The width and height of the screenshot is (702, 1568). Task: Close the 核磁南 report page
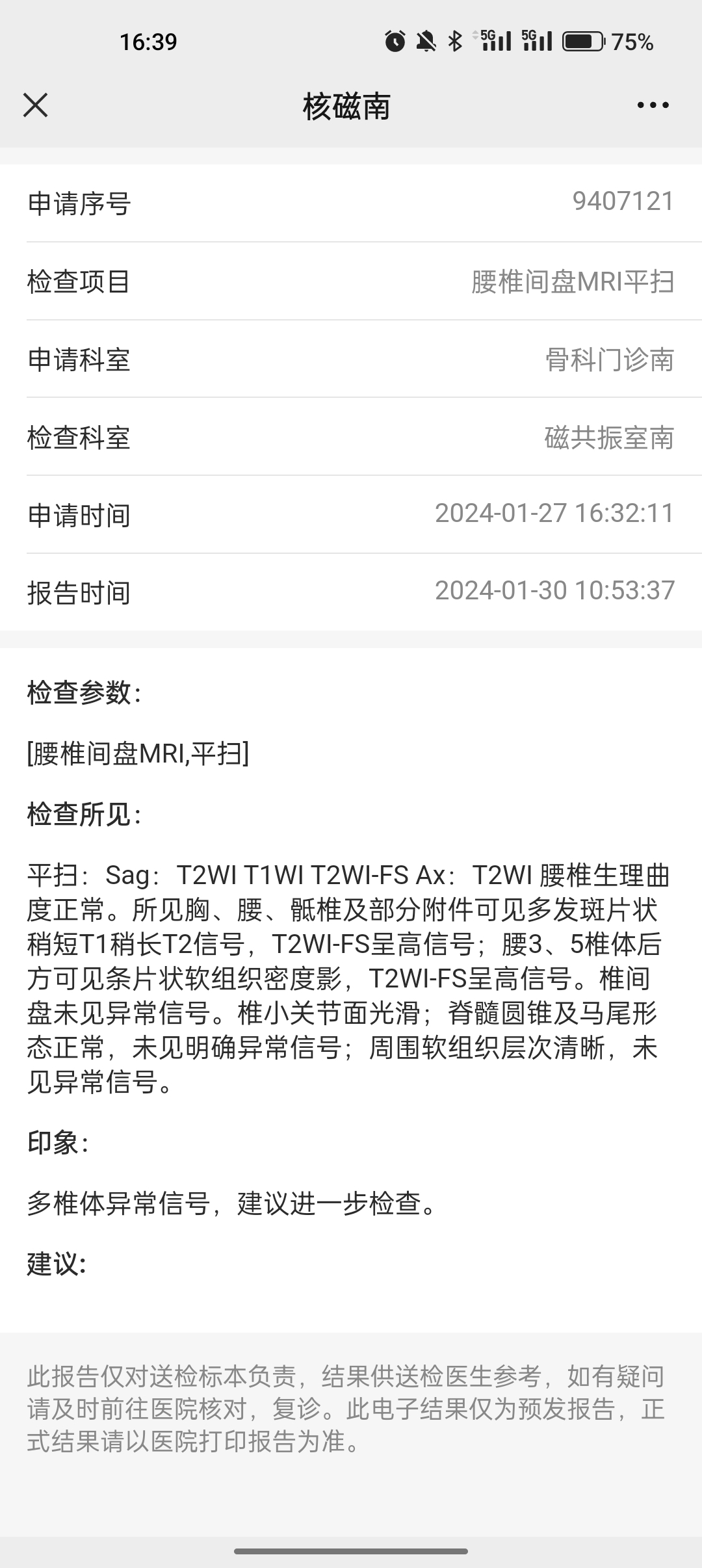pos(36,105)
